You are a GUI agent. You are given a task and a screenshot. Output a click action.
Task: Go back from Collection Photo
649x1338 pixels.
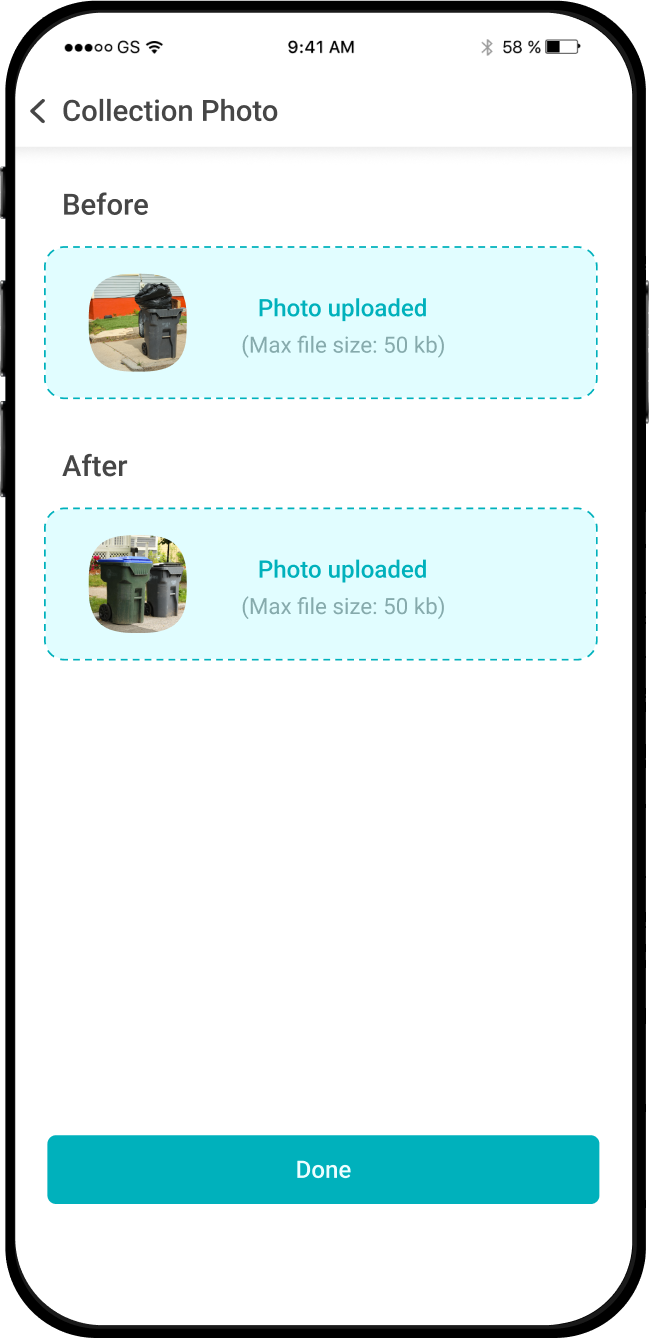coord(38,111)
